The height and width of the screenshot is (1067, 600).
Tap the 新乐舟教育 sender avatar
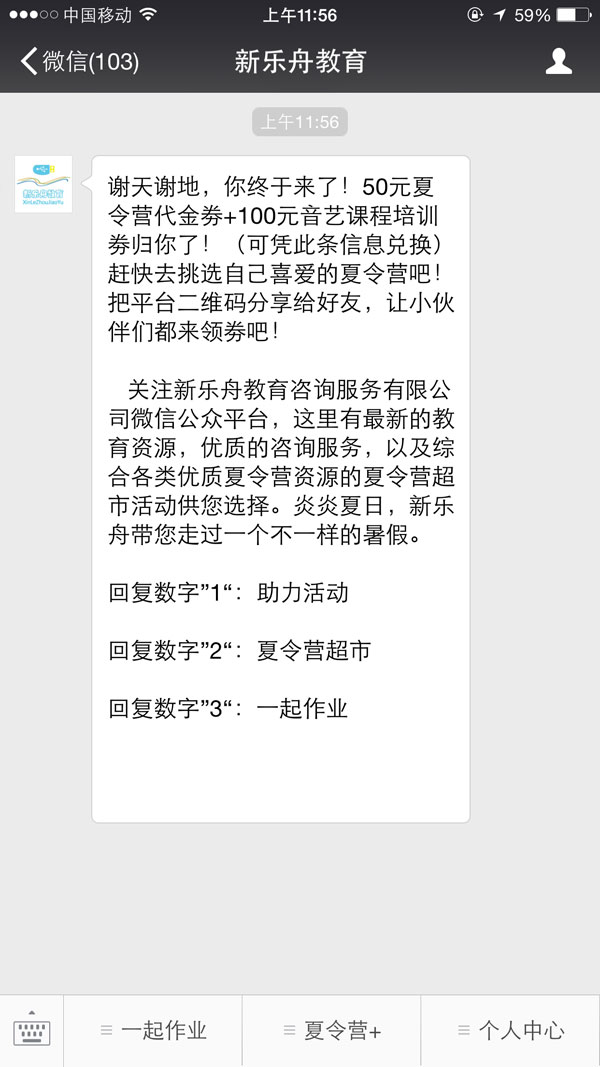point(44,184)
